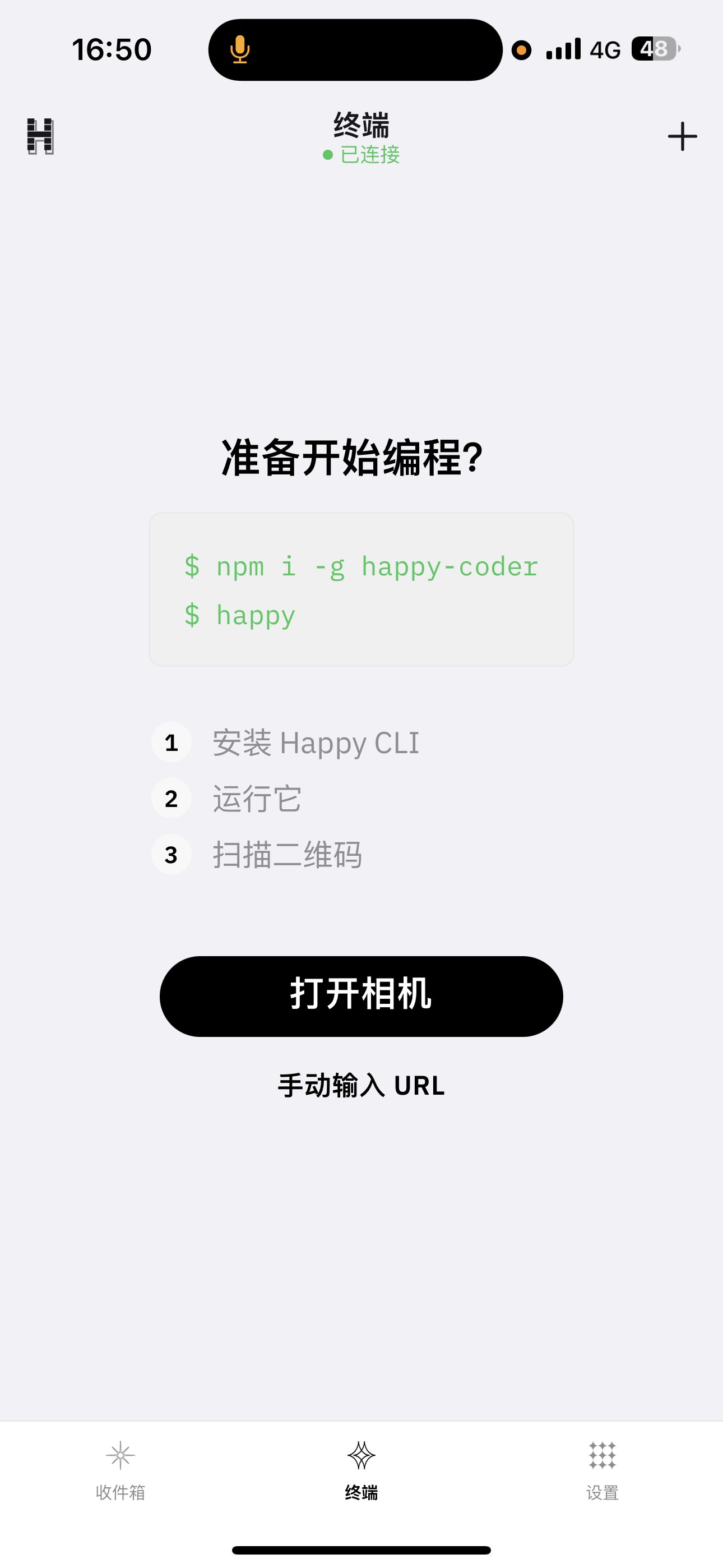
Task: Select the 终端 tab
Action: tap(361, 1469)
